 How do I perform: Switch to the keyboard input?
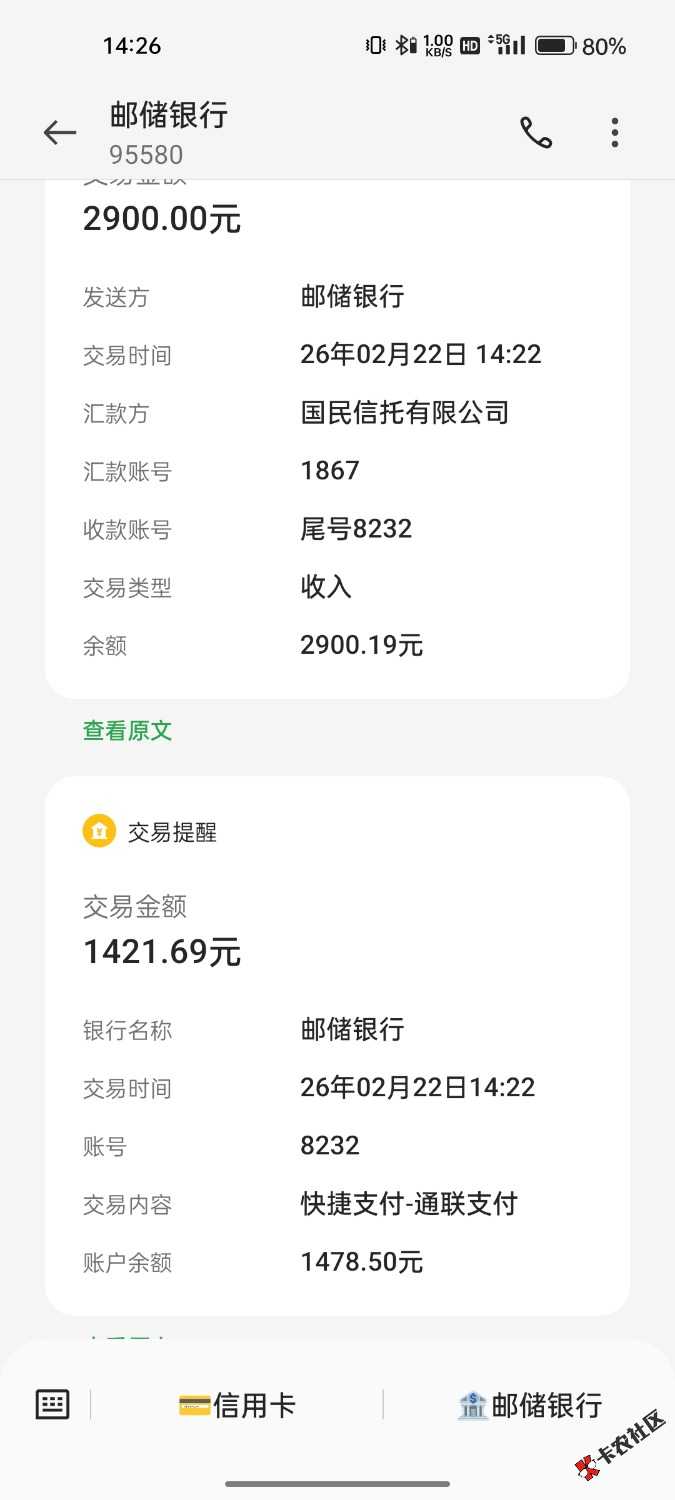(52, 1405)
